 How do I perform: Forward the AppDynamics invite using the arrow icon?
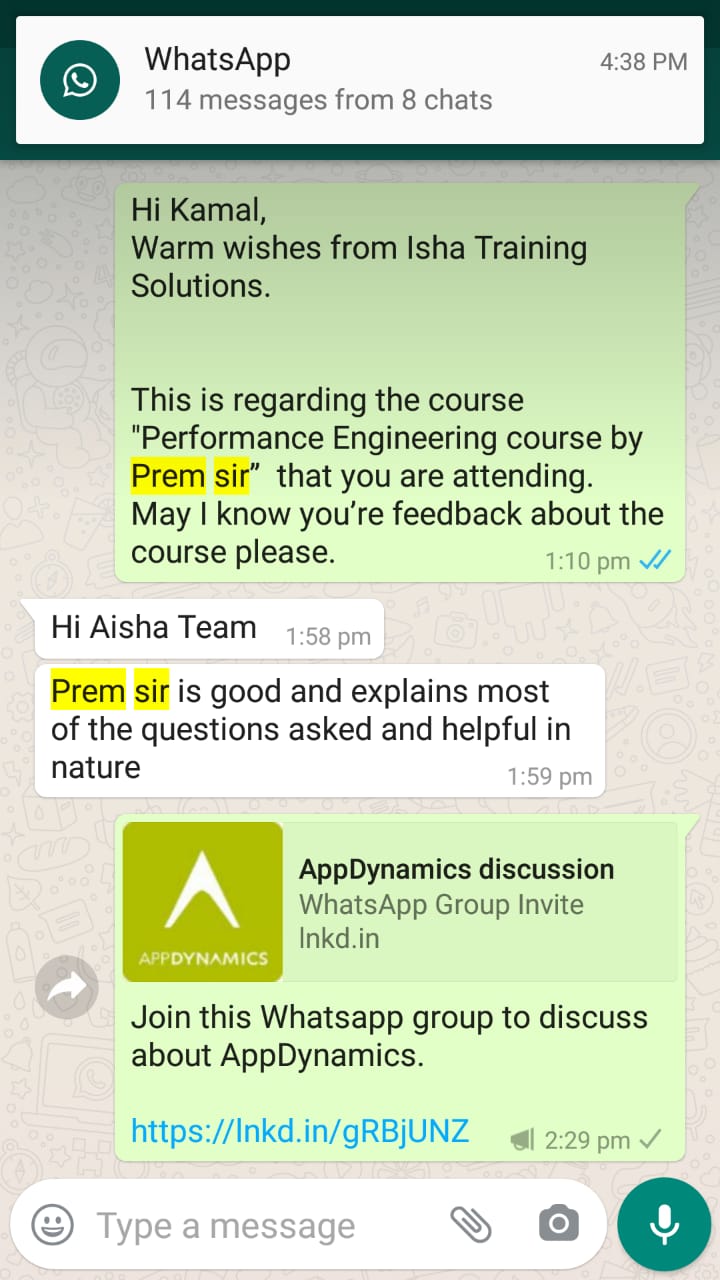point(67,989)
